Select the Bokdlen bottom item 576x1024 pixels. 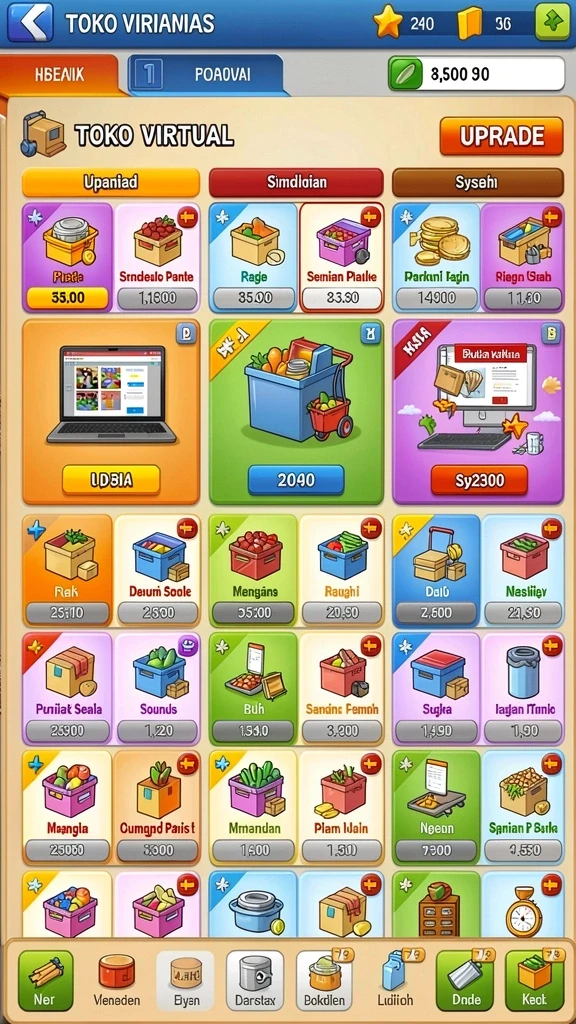[324, 980]
